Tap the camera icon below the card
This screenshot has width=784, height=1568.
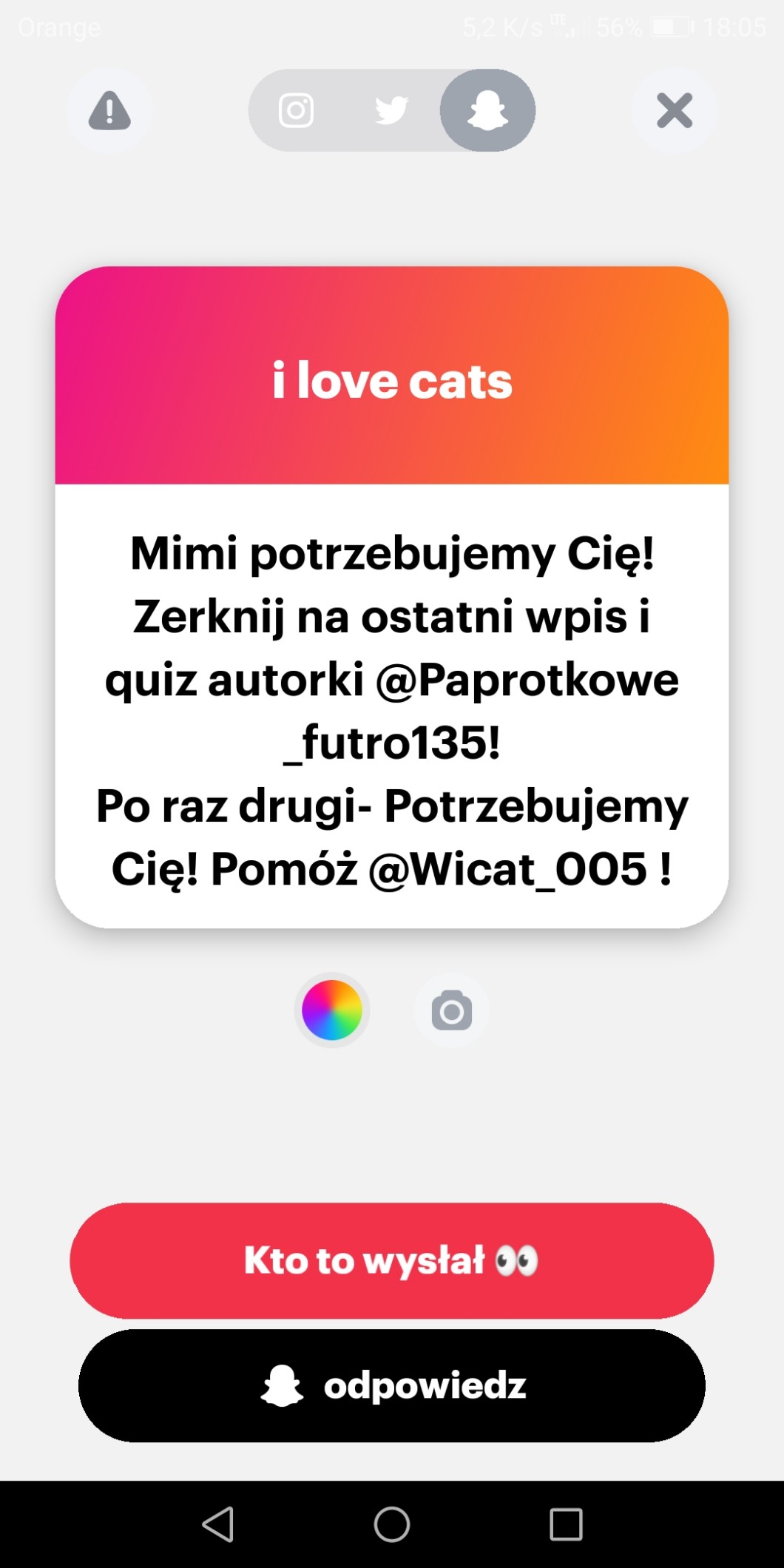(452, 1011)
